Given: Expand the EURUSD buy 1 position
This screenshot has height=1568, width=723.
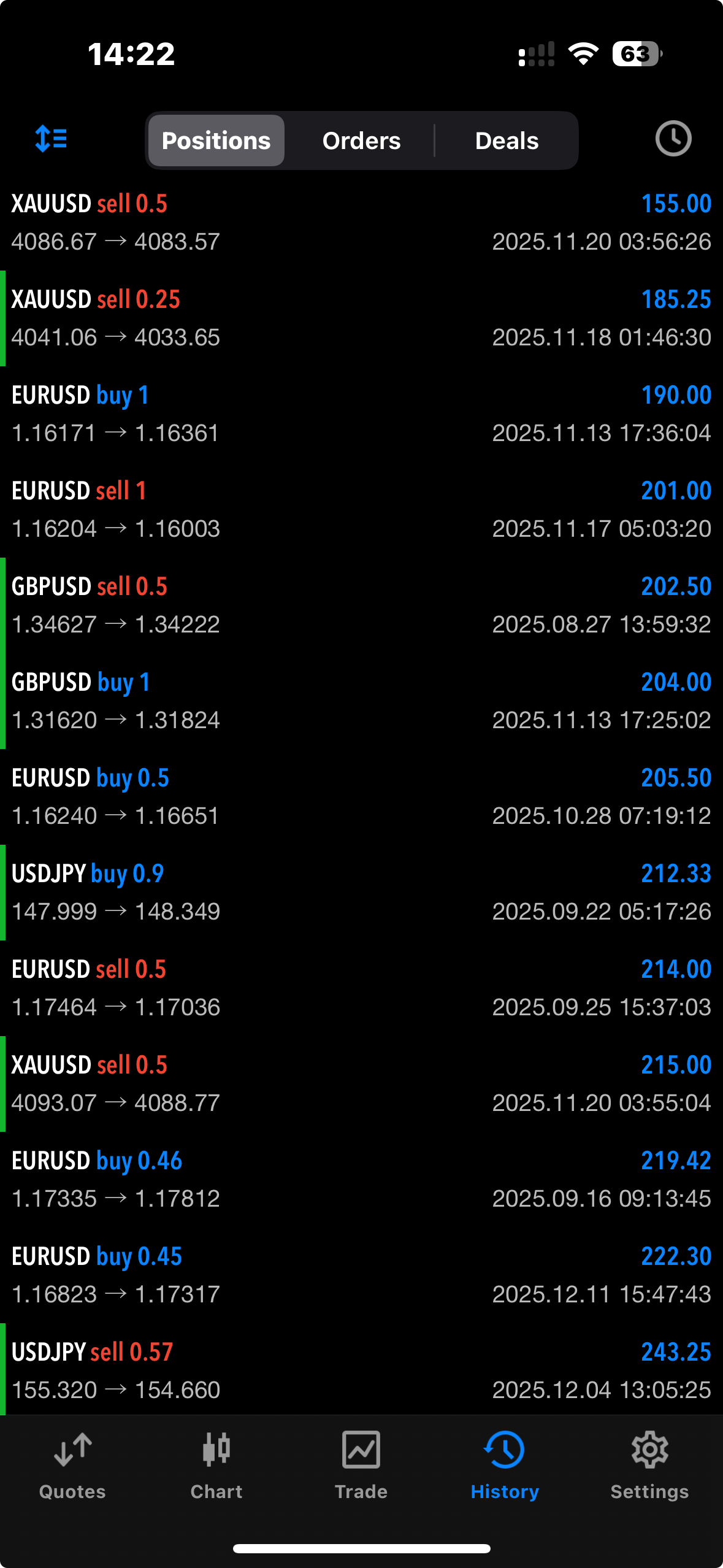Looking at the screenshot, I should 361,413.
